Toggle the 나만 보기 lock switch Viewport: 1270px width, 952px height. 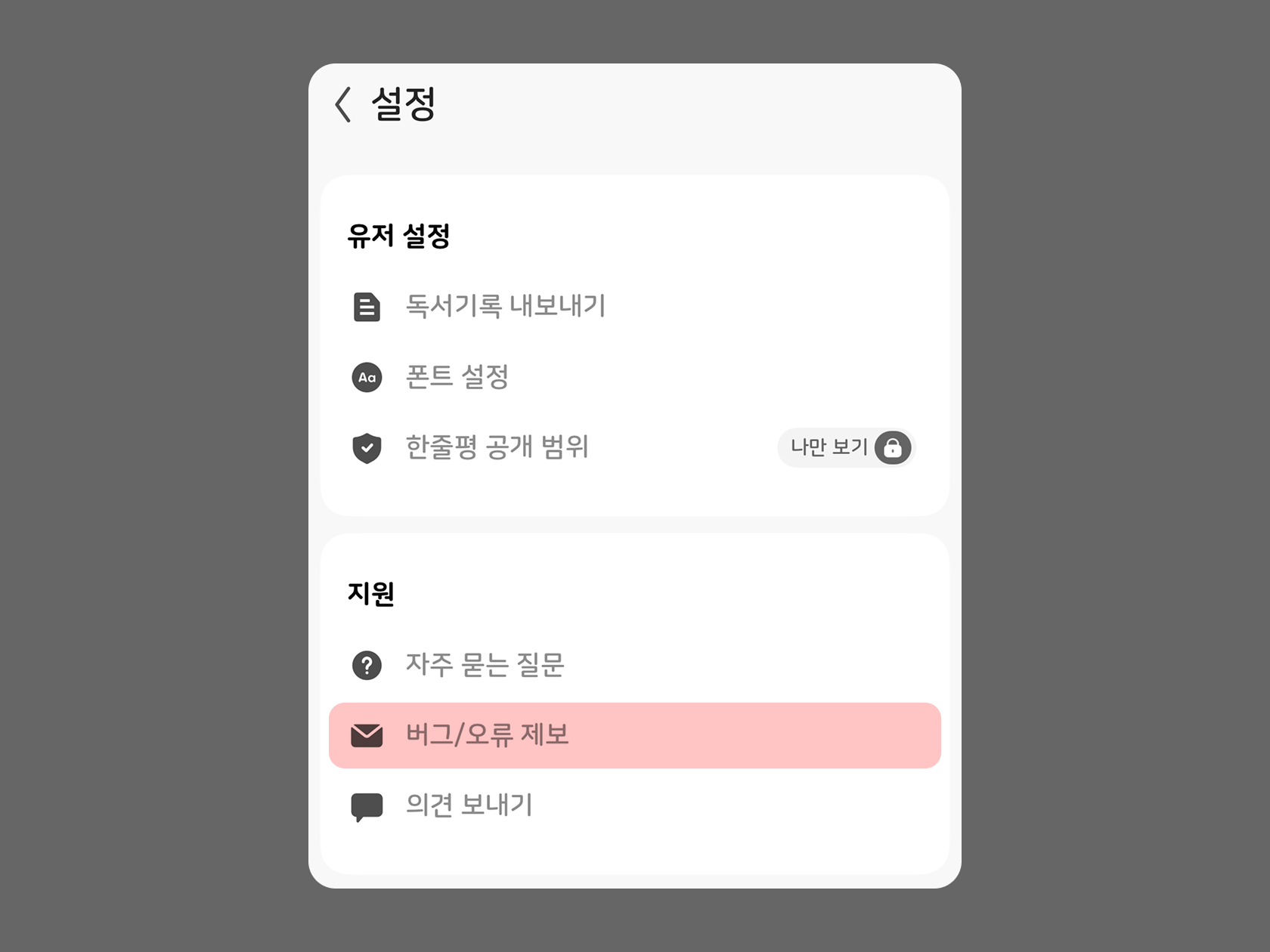coord(847,447)
